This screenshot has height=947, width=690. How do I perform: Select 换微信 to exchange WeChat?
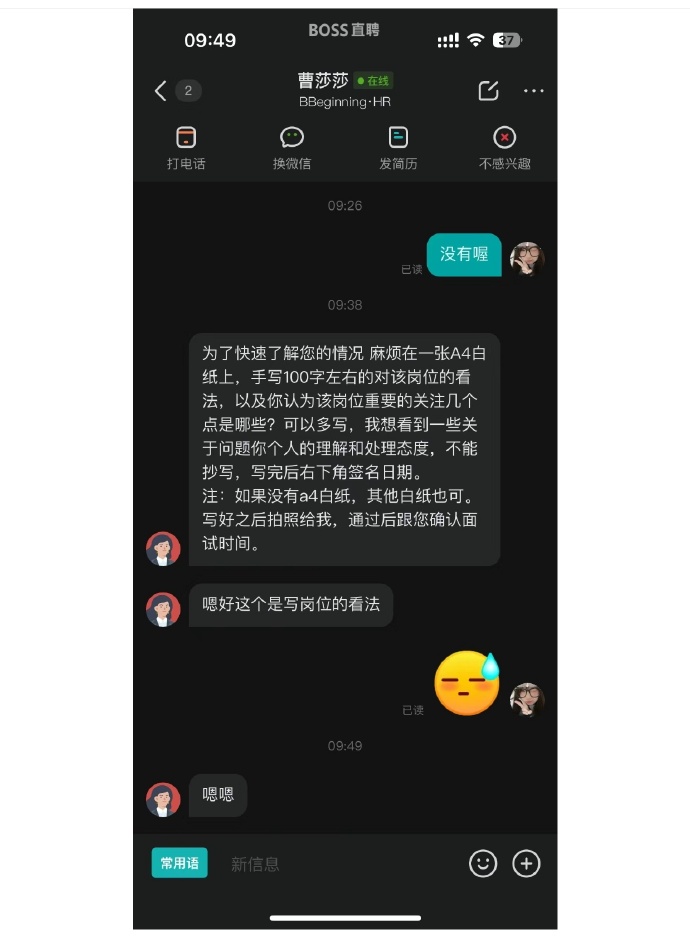292,148
